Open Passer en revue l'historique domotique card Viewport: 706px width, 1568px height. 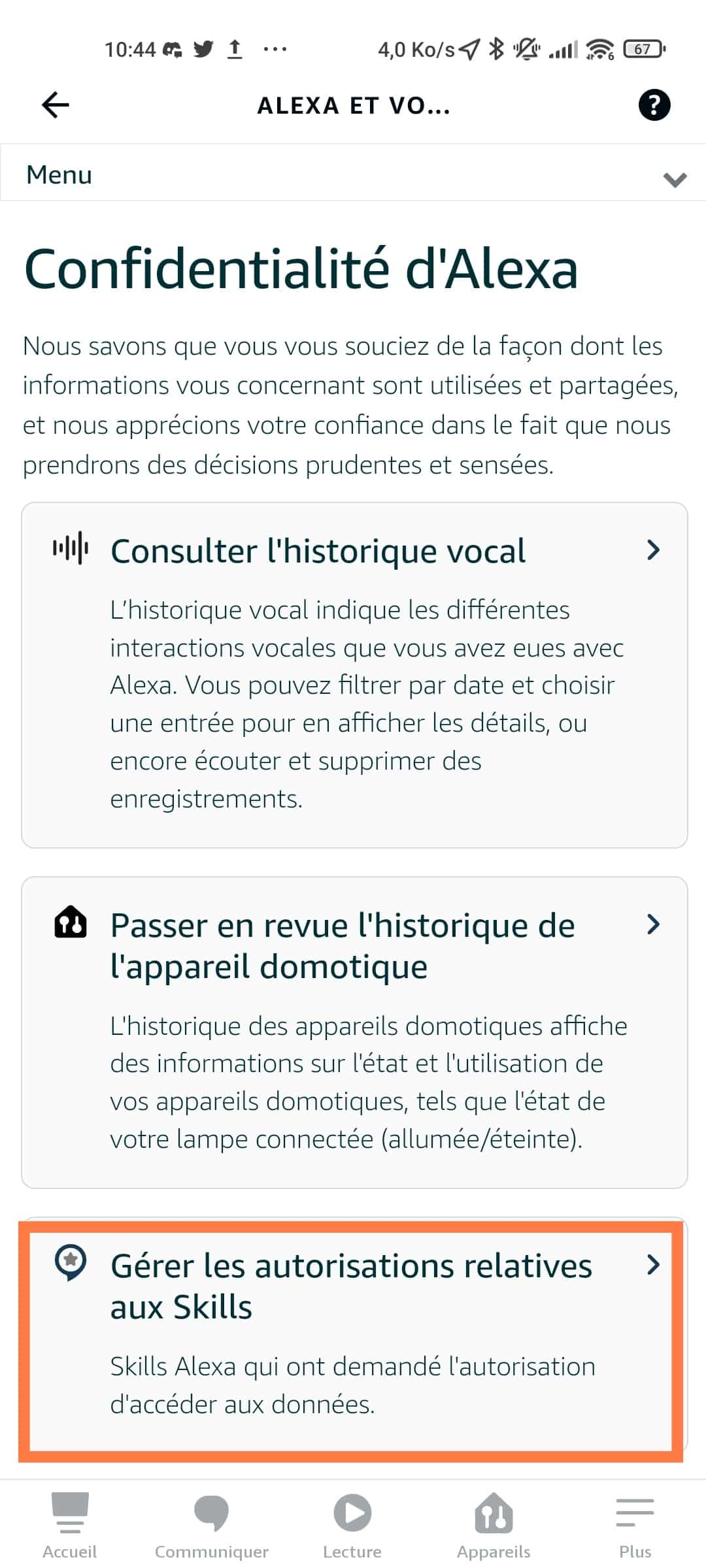click(x=354, y=1032)
